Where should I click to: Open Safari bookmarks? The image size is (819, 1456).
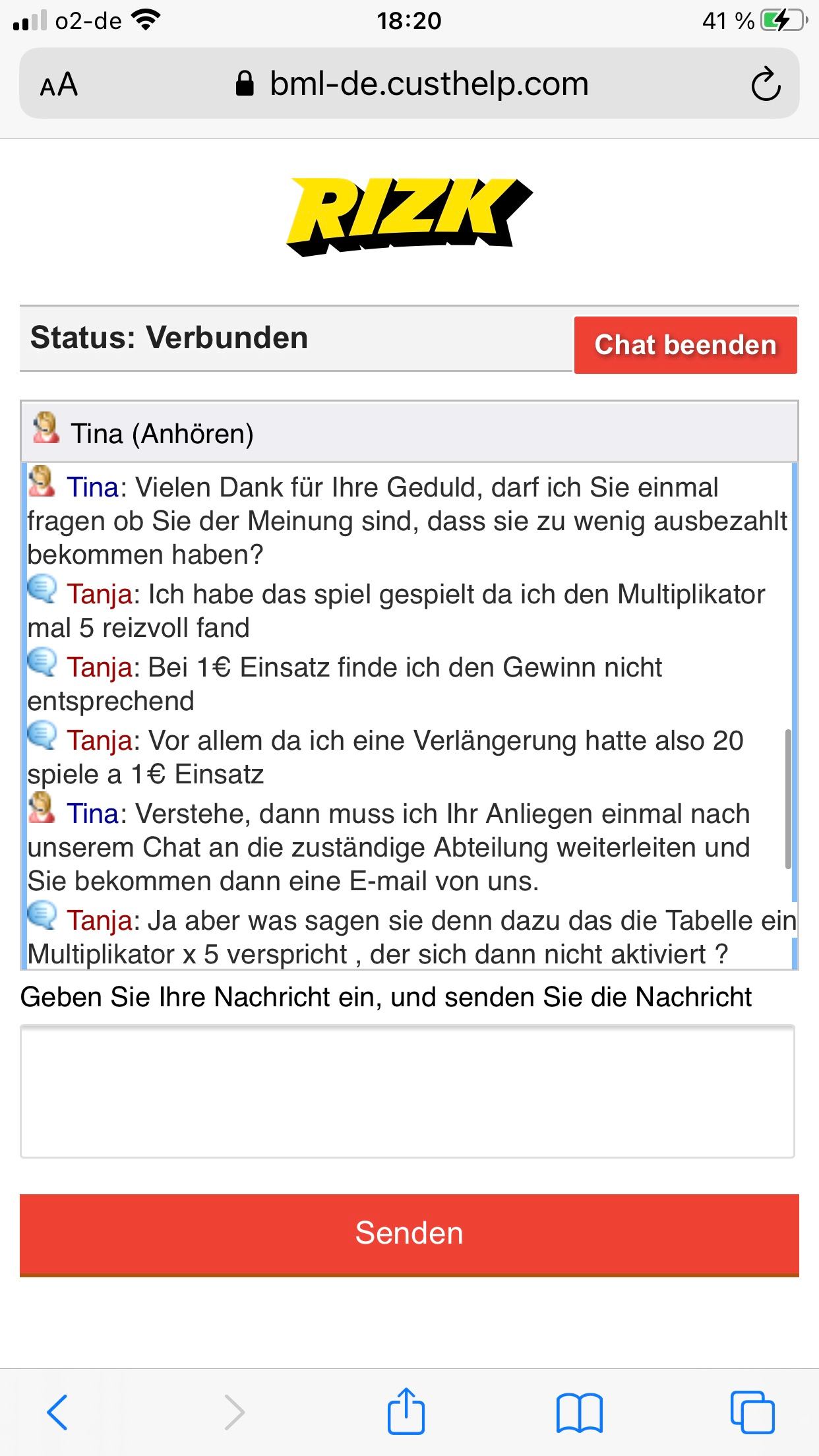(x=579, y=1412)
